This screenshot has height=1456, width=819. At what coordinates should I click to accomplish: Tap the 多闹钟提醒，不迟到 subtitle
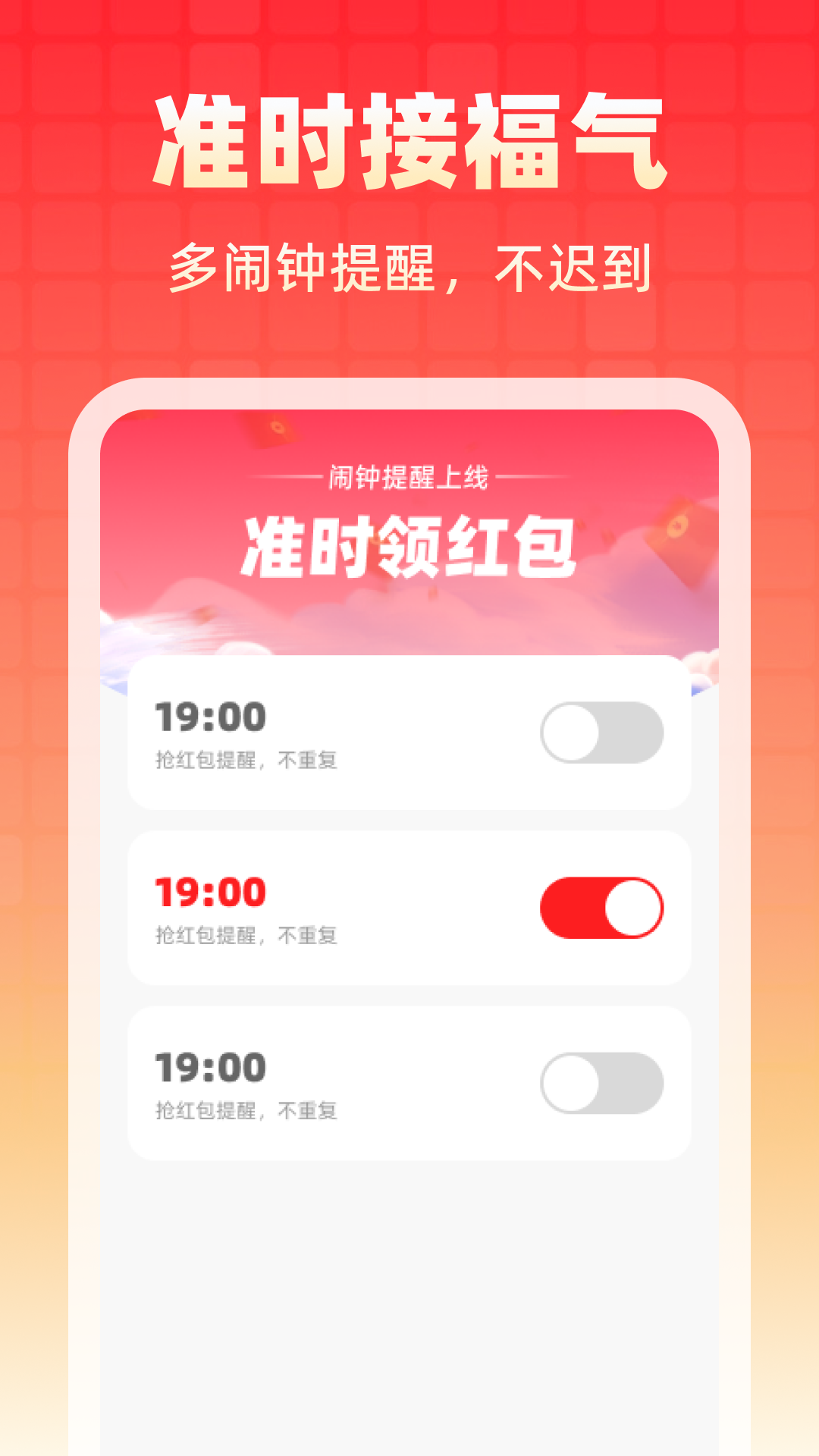pyautogui.click(x=409, y=264)
